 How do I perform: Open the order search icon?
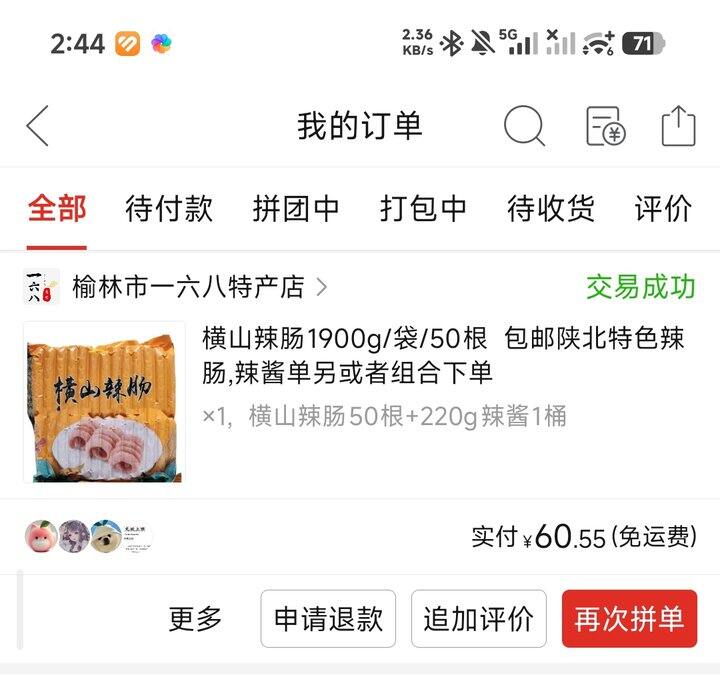[523, 127]
